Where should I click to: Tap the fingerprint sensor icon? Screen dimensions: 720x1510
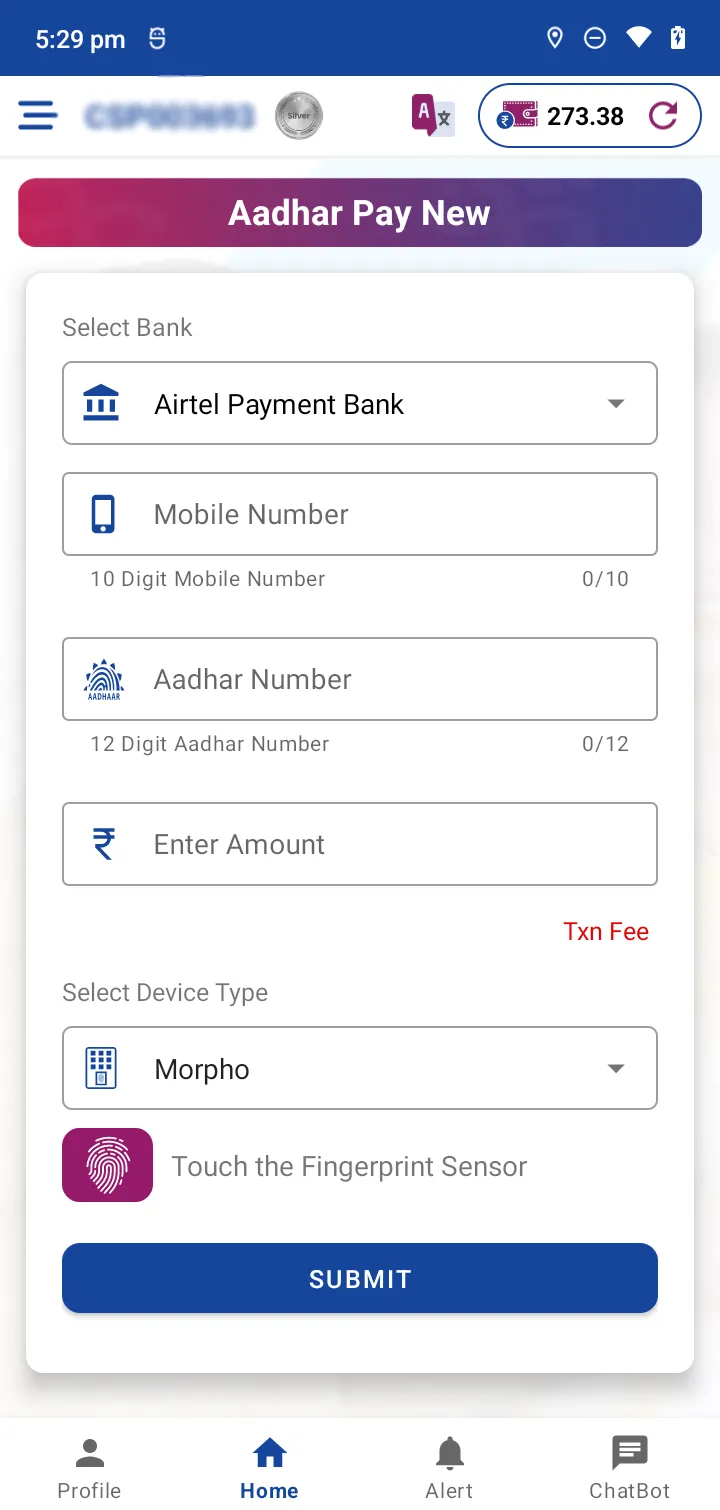pyautogui.click(x=107, y=1164)
